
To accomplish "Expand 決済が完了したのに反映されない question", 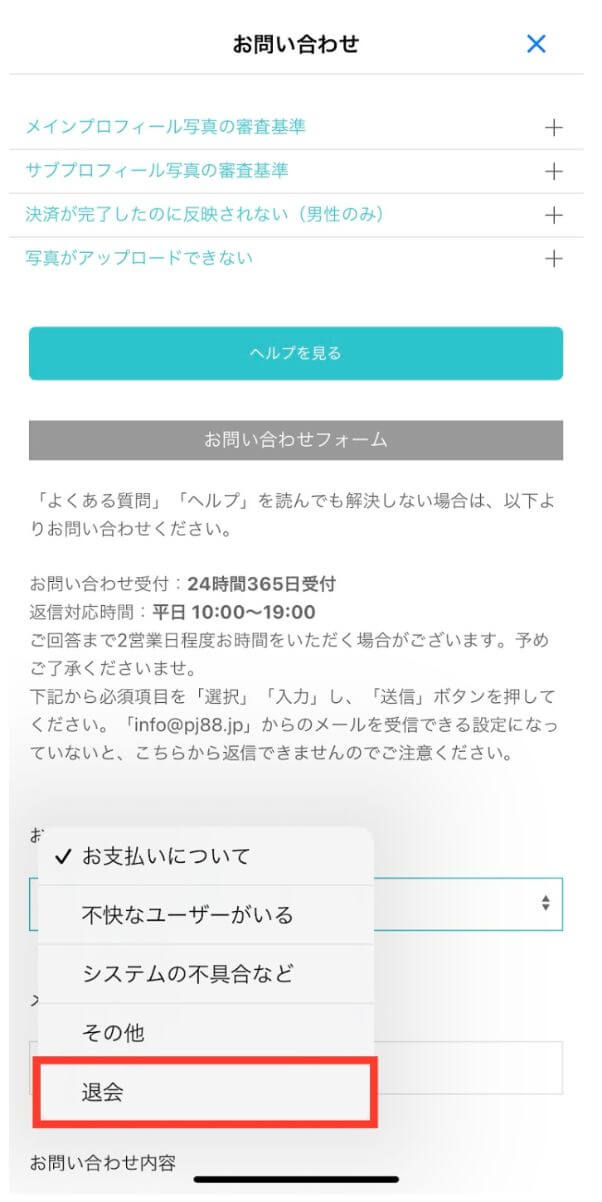I will point(553,215).
